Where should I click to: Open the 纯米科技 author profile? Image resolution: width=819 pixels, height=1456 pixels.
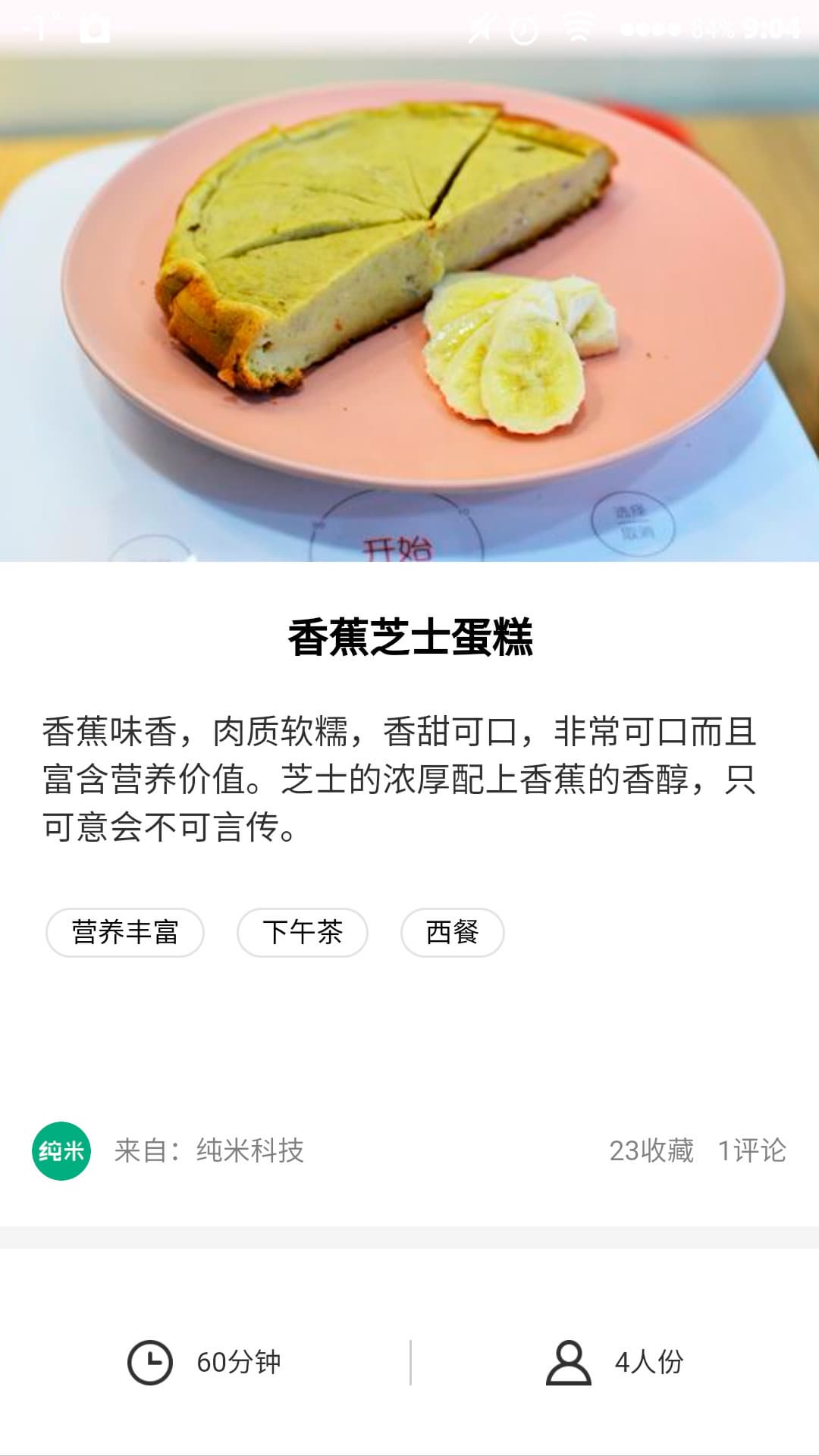209,1150
